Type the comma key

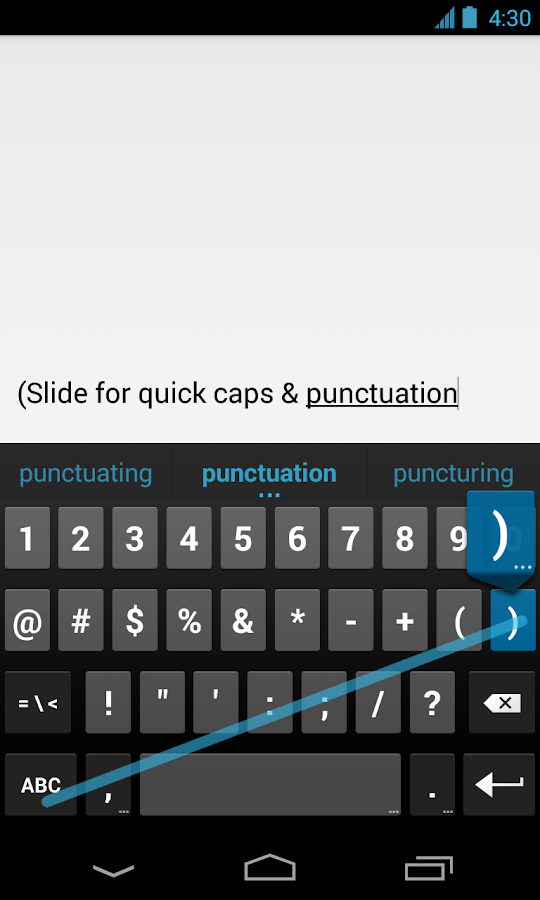pyautogui.click(x=108, y=784)
